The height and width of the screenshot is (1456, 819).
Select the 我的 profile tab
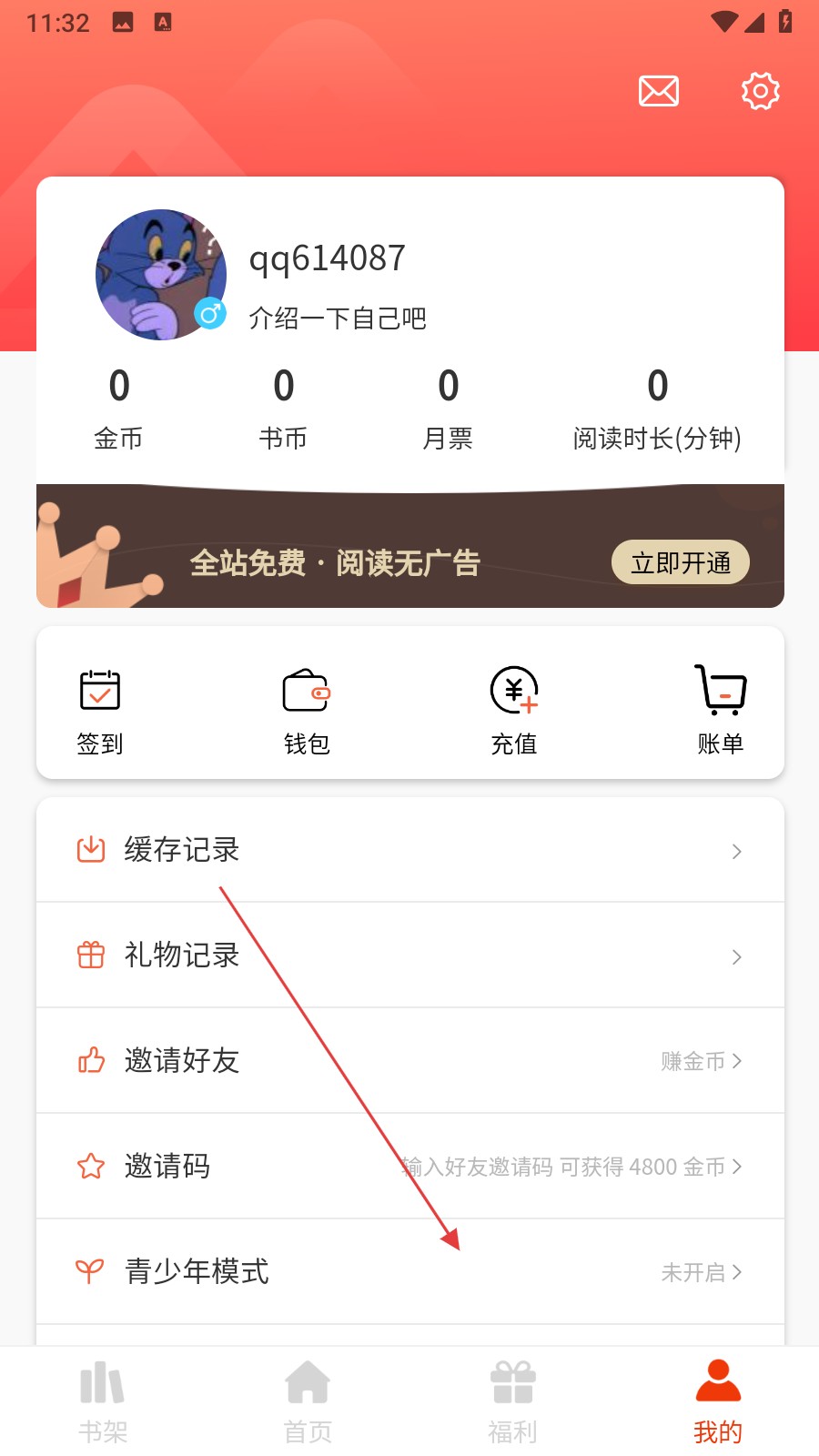coord(718,1401)
